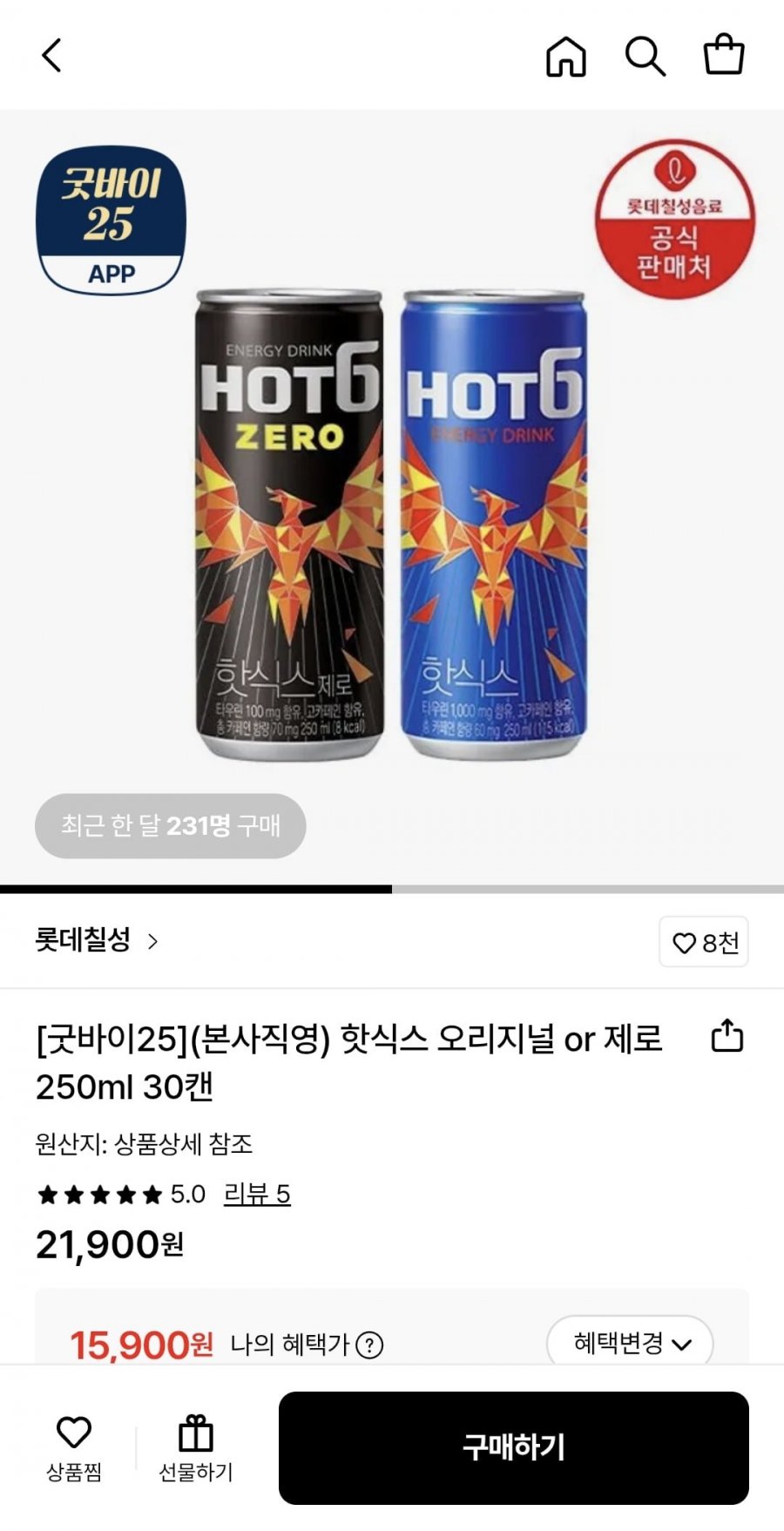Open the shopping bag cart
The height and width of the screenshot is (1531, 784).
[x=723, y=55]
